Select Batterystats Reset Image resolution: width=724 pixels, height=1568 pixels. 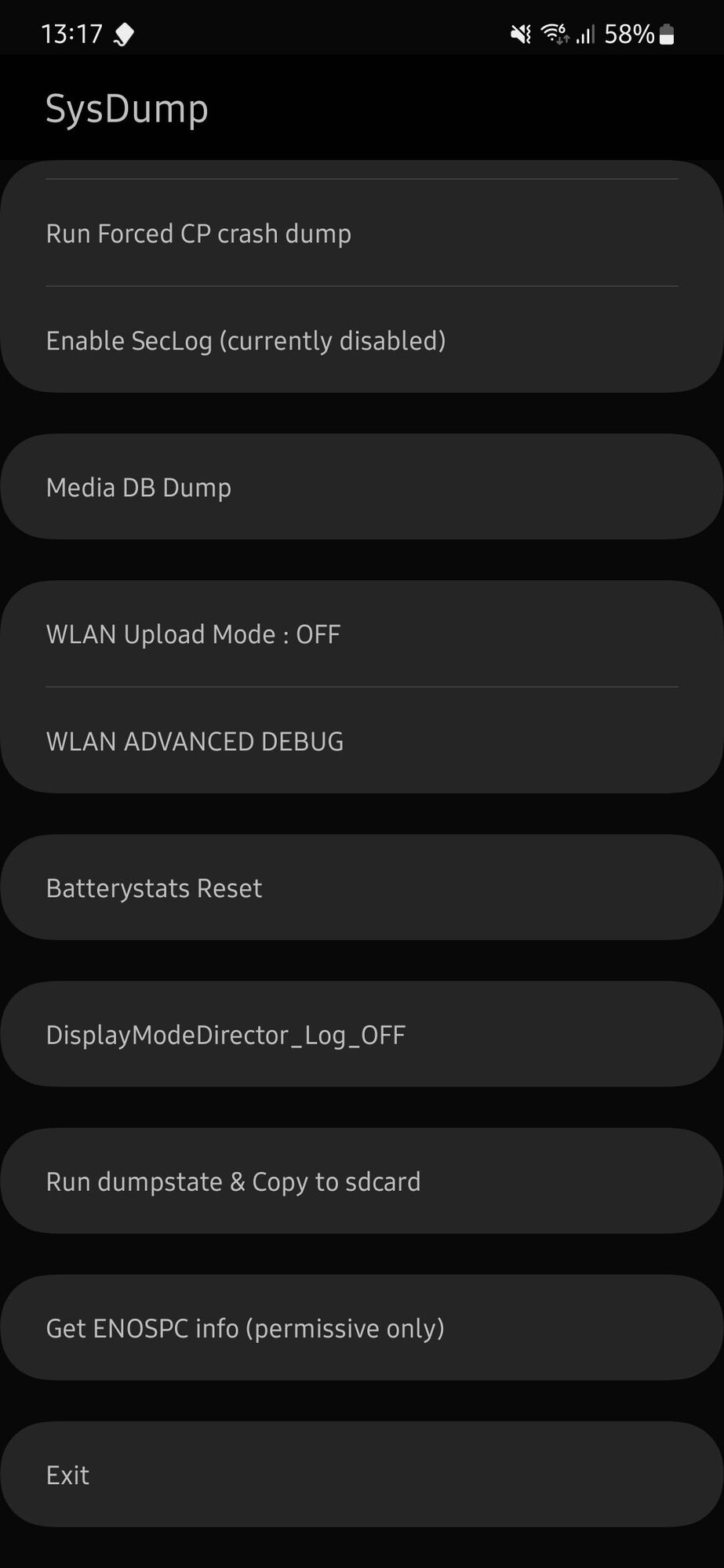point(361,887)
